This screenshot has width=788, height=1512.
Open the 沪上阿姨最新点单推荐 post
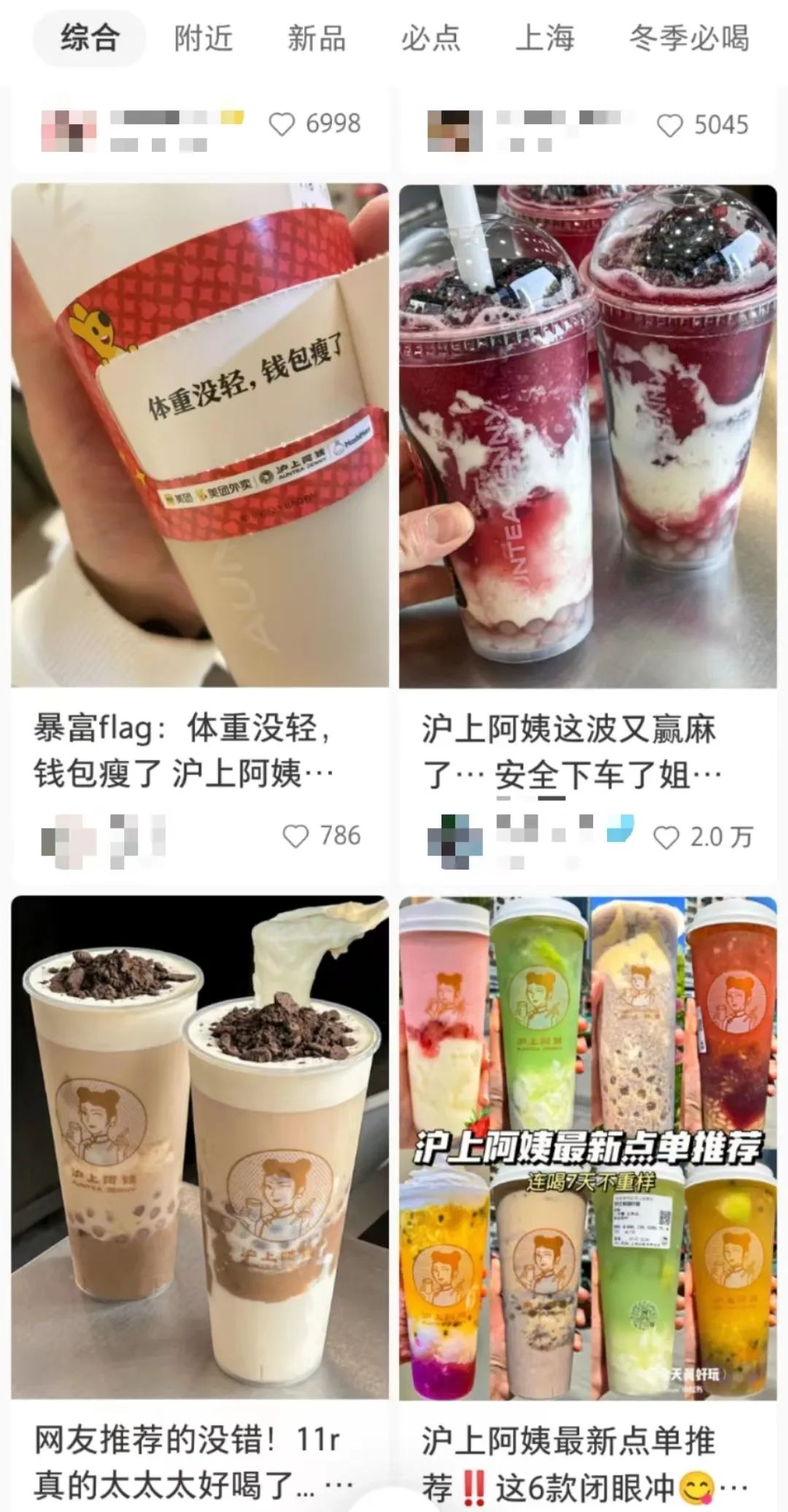coord(587,1146)
